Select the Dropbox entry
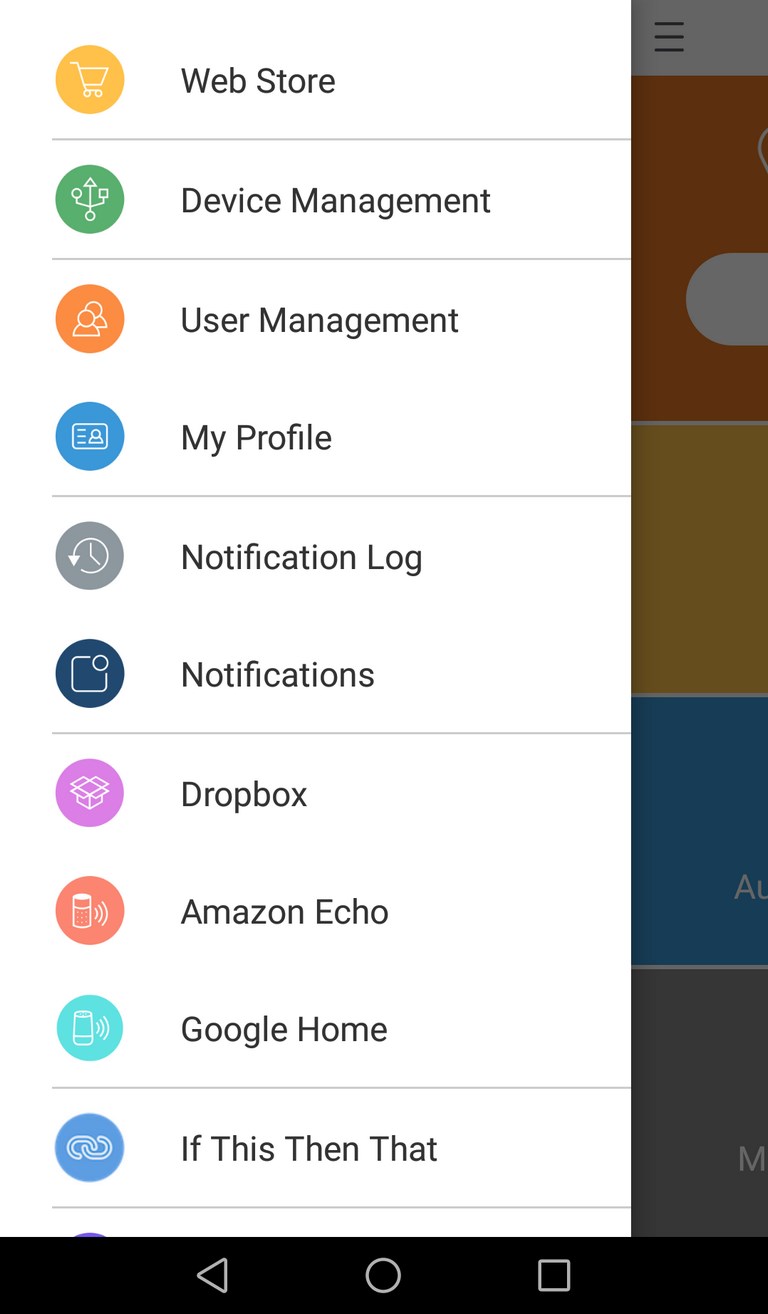The height and width of the screenshot is (1314, 768). tap(315, 793)
